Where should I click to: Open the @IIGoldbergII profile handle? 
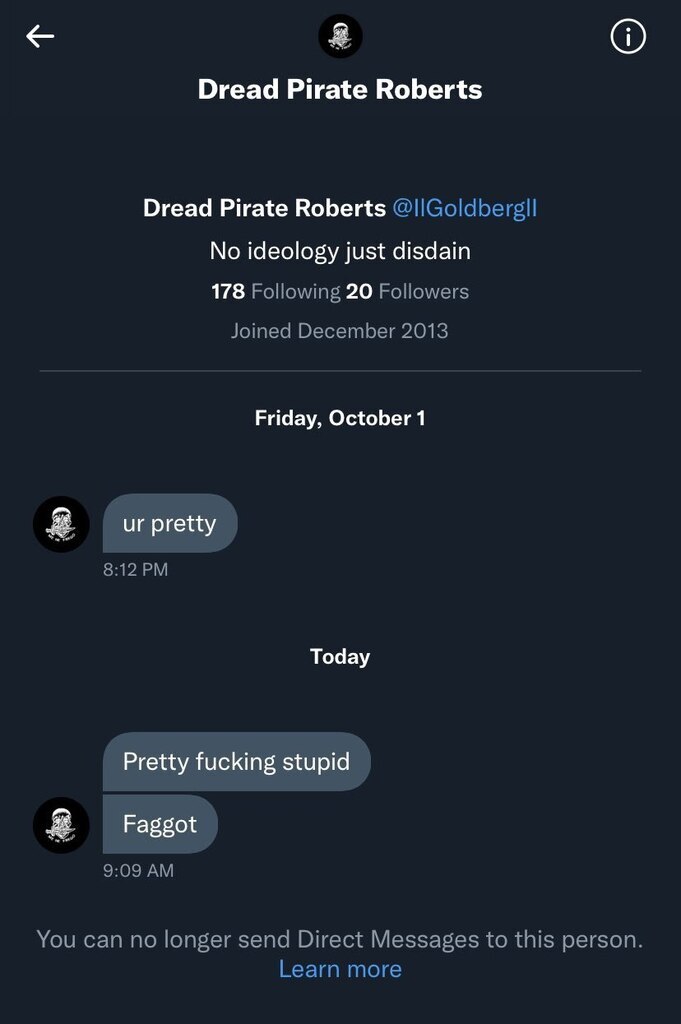[x=464, y=208]
